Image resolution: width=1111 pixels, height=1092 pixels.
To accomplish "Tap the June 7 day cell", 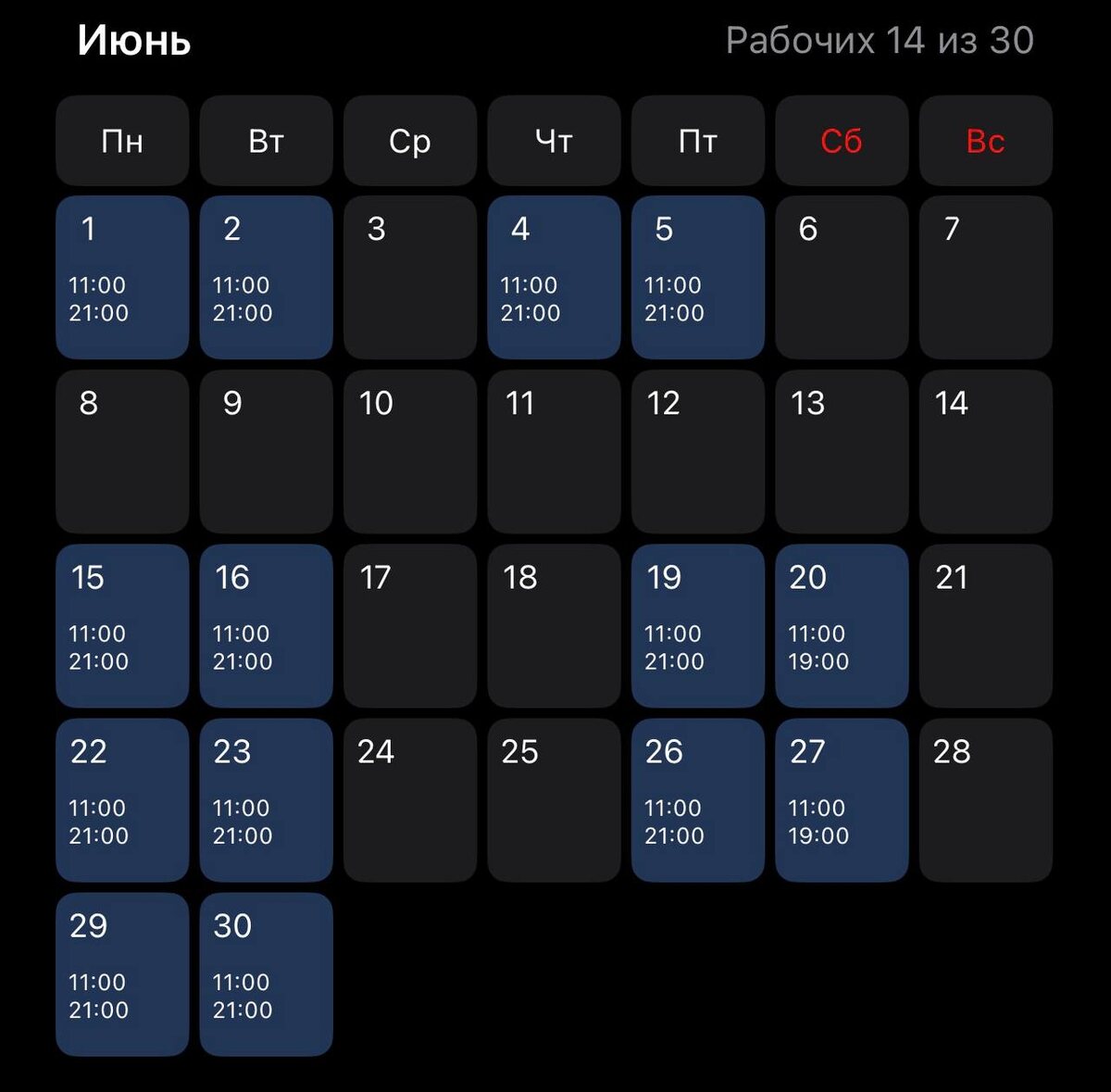I will tap(986, 277).
